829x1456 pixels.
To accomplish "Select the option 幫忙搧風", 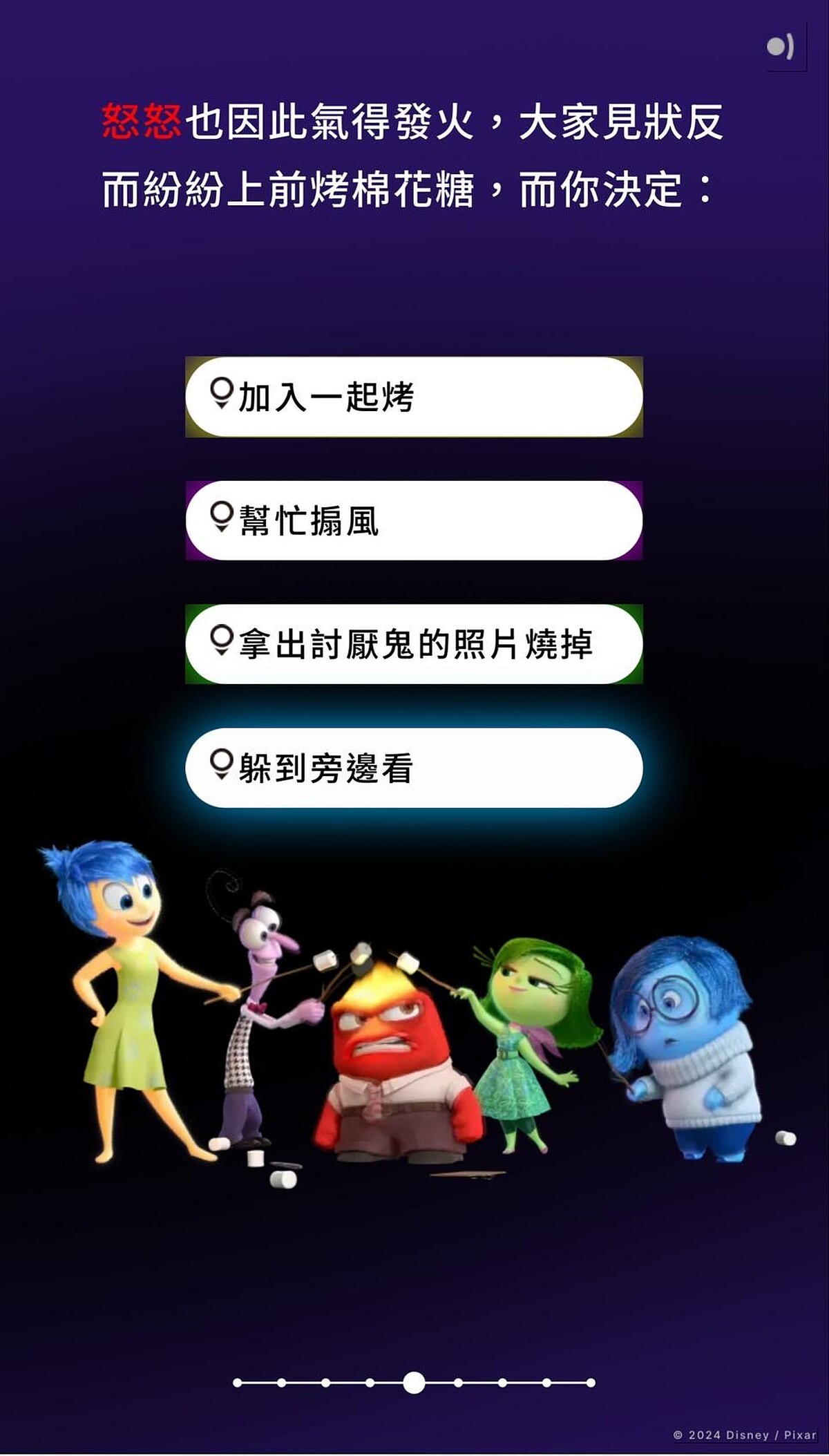I will point(414,520).
